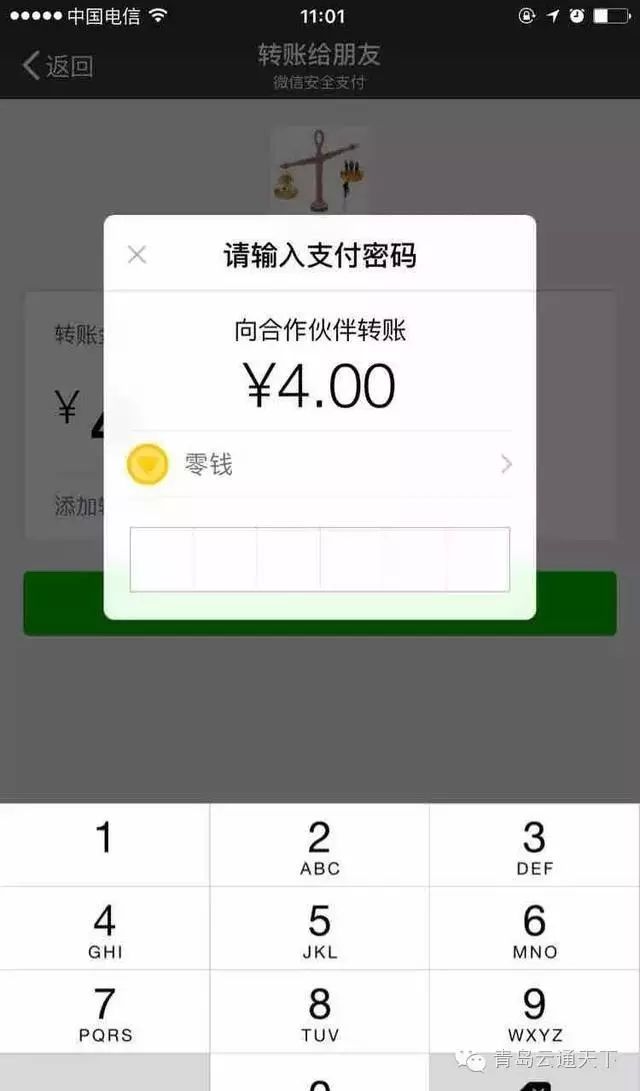
Task: Enter digit 1 on the keypad
Action: tap(104, 845)
